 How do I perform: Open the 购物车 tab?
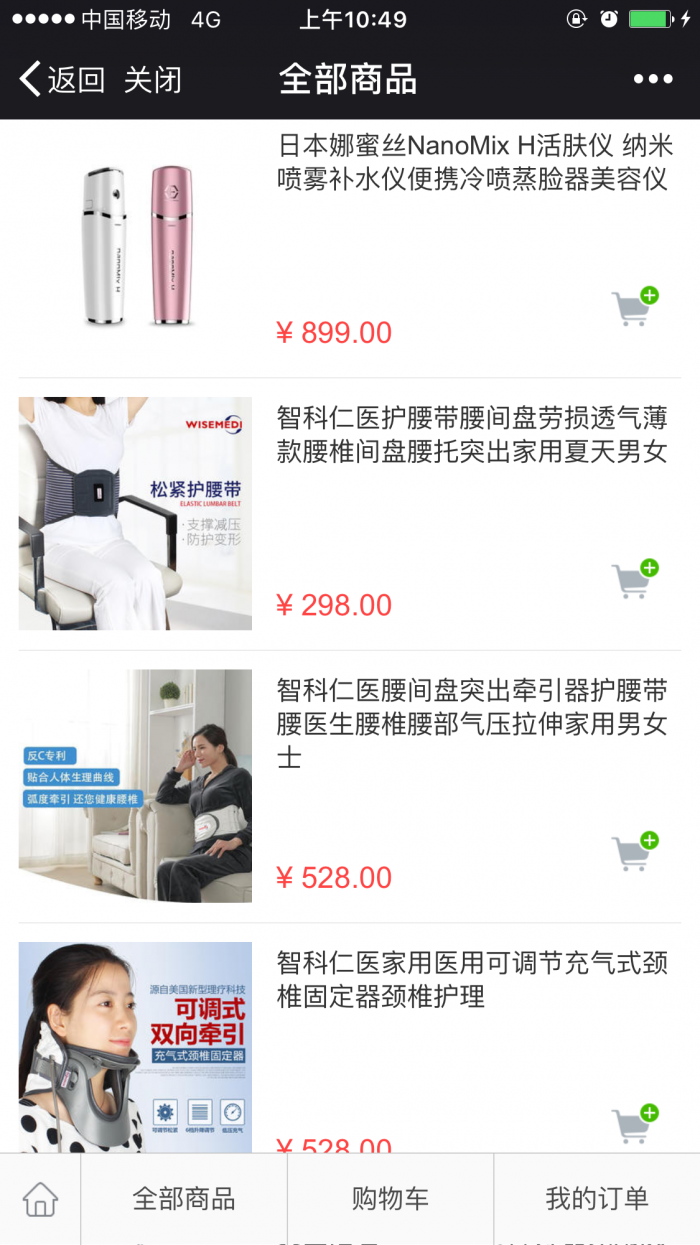pyautogui.click(x=390, y=1198)
